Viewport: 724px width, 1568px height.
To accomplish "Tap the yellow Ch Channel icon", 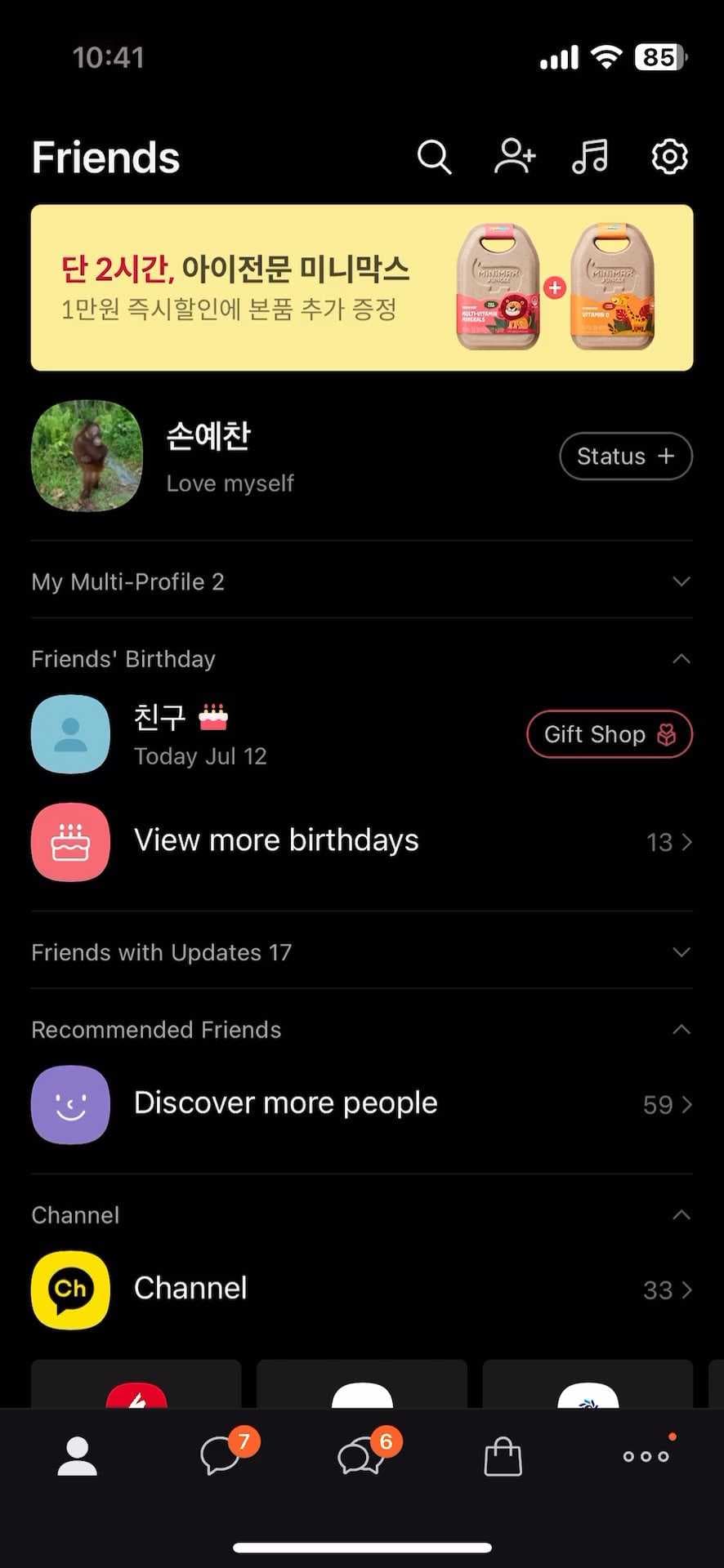I will tap(69, 1290).
